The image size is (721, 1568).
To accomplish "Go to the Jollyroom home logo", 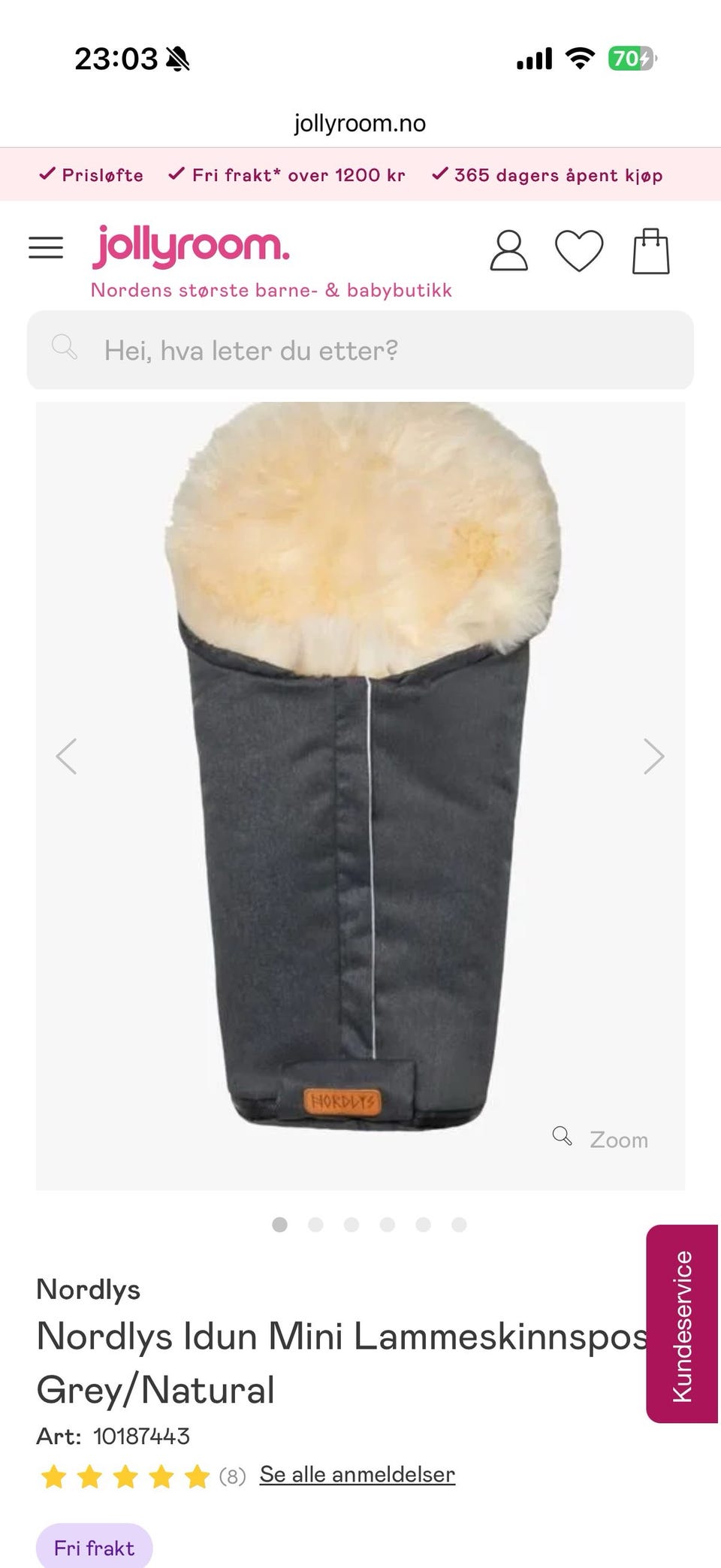I will (x=191, y=246).
